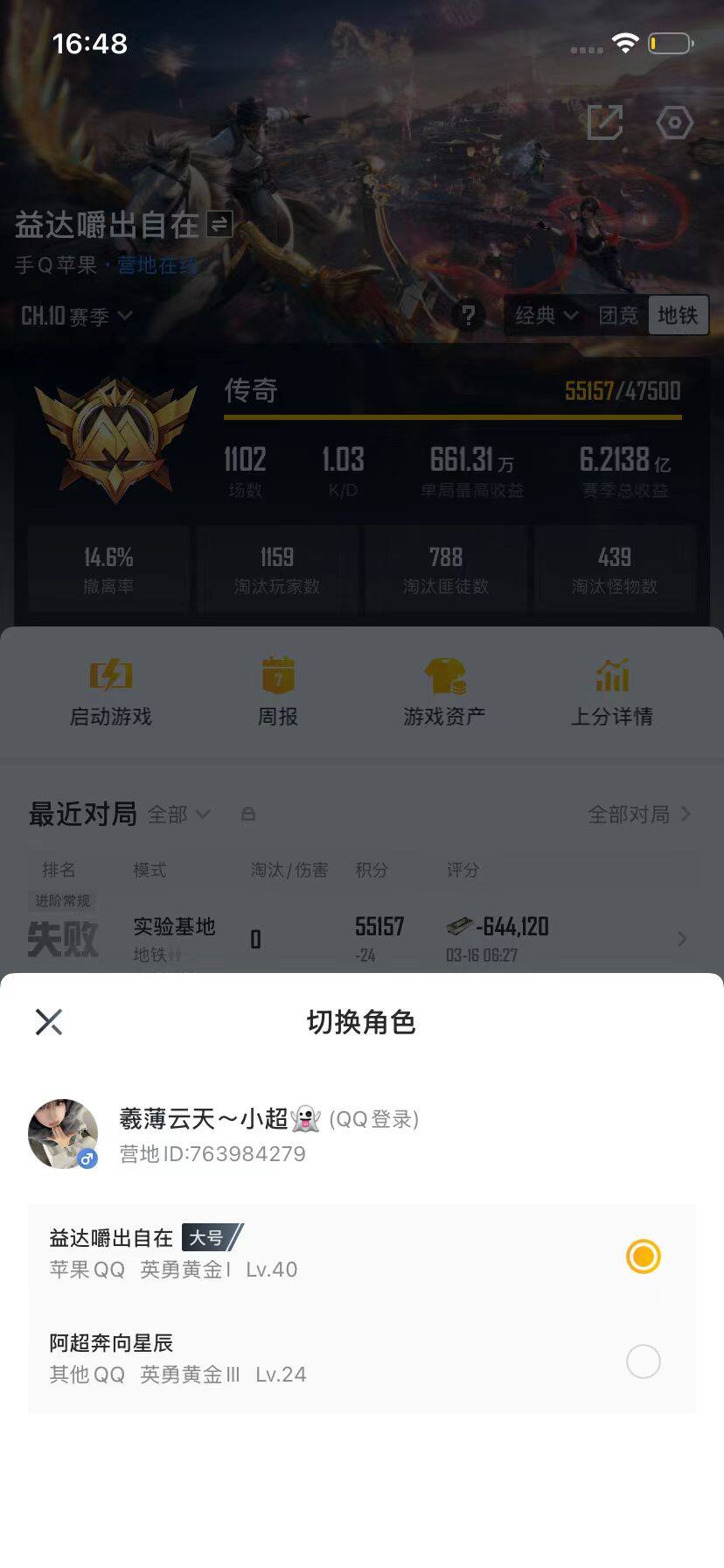Open the settings gear icon
Image resolution: width=724 pixels, height=1568 pixels.
click(674, 123)
